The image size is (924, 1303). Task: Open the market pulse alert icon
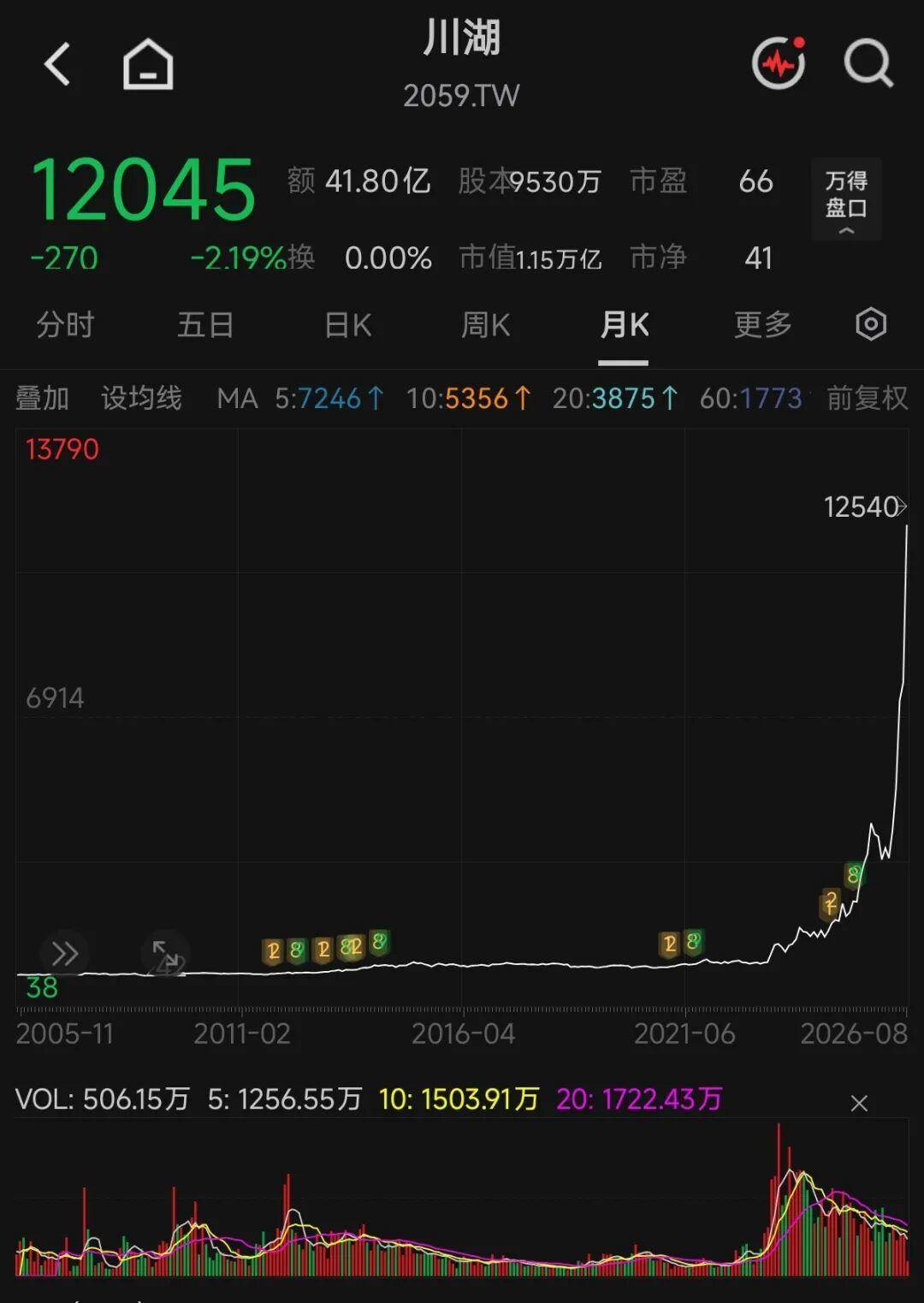[779, 62]
